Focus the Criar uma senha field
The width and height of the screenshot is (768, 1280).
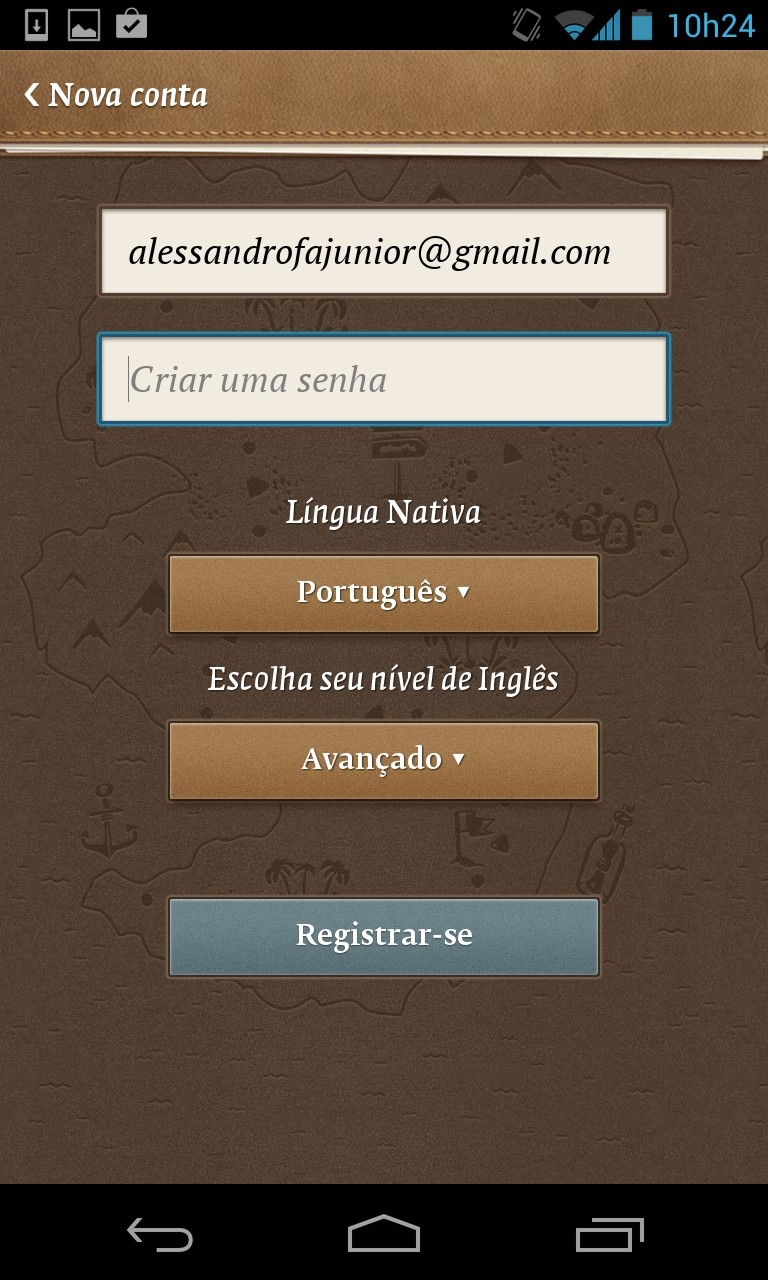(x=383, y=380)
